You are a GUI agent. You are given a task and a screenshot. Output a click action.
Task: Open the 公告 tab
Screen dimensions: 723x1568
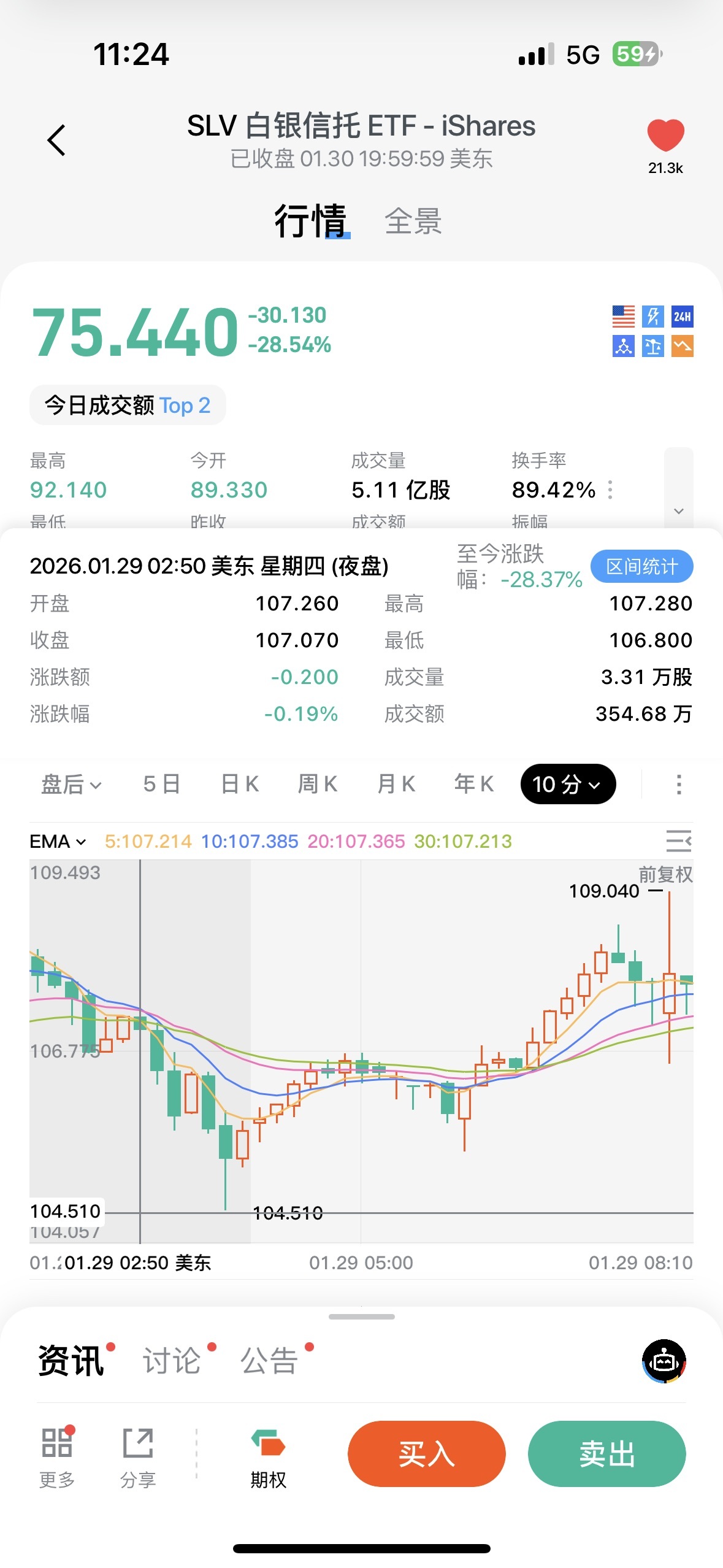(x=270, y=1361)
